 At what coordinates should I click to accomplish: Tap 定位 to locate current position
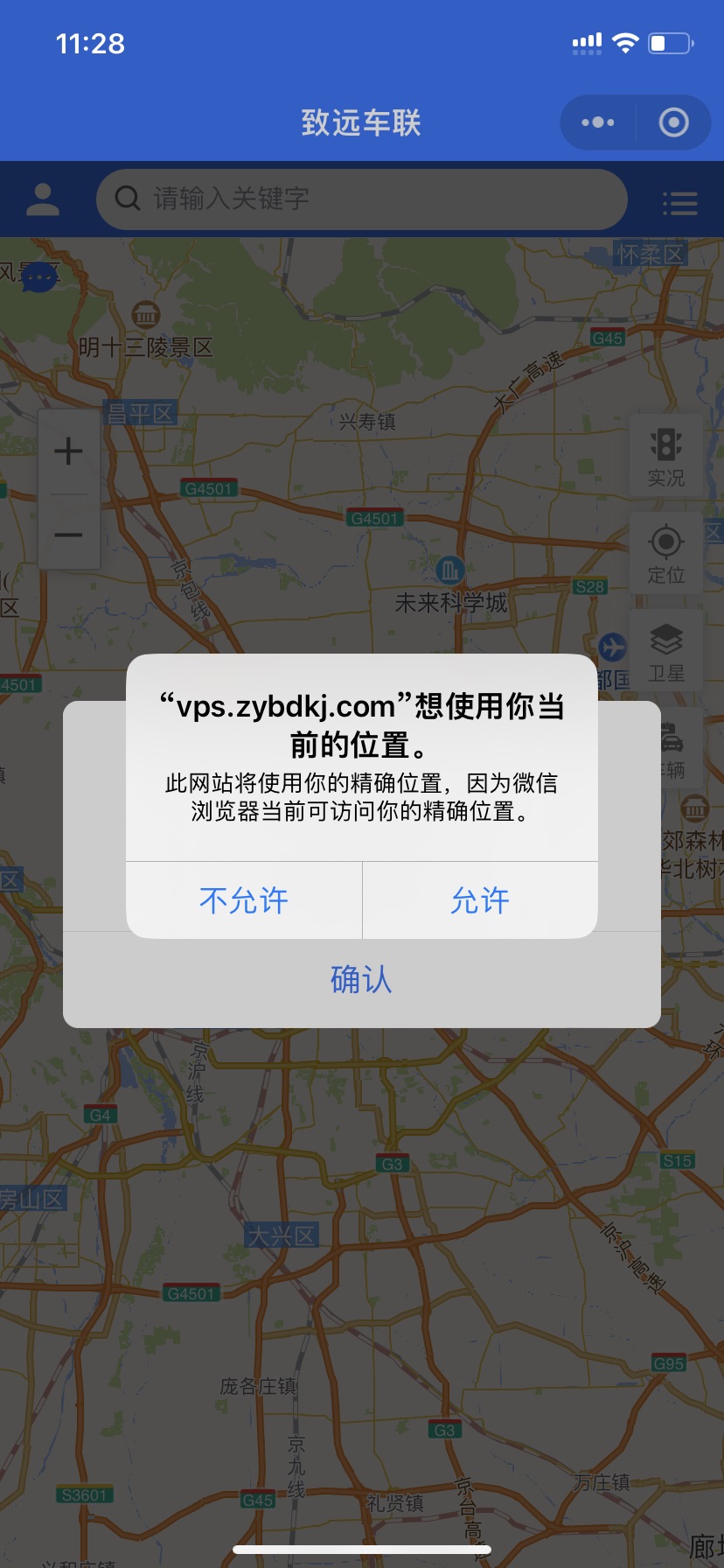click(666, 555)
